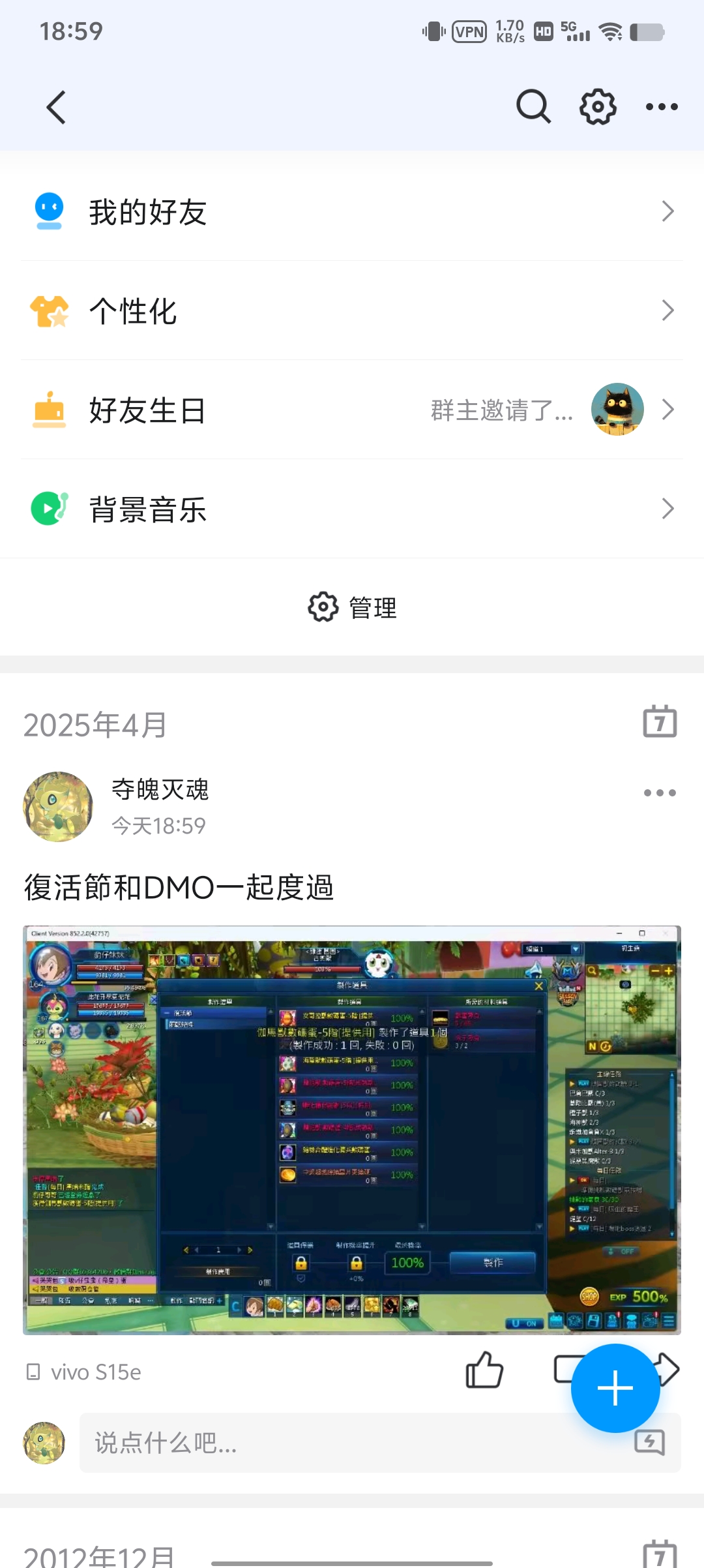Viewport: 704px width, 1568px height.
Task: Open the three-dot options on 夺魄灭魂's post
Action: coord(660,792)
